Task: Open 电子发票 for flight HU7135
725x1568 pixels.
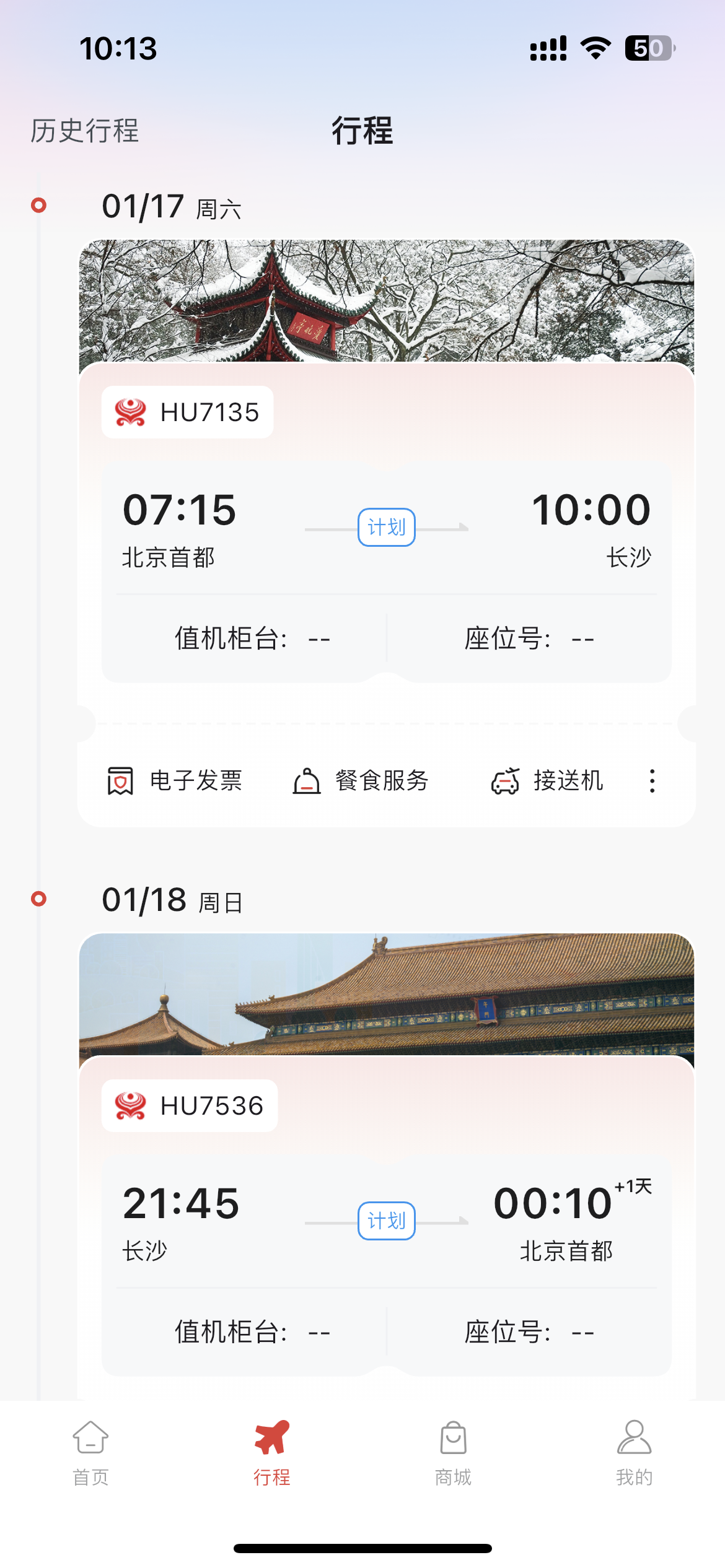Action: tap(175, 781)
